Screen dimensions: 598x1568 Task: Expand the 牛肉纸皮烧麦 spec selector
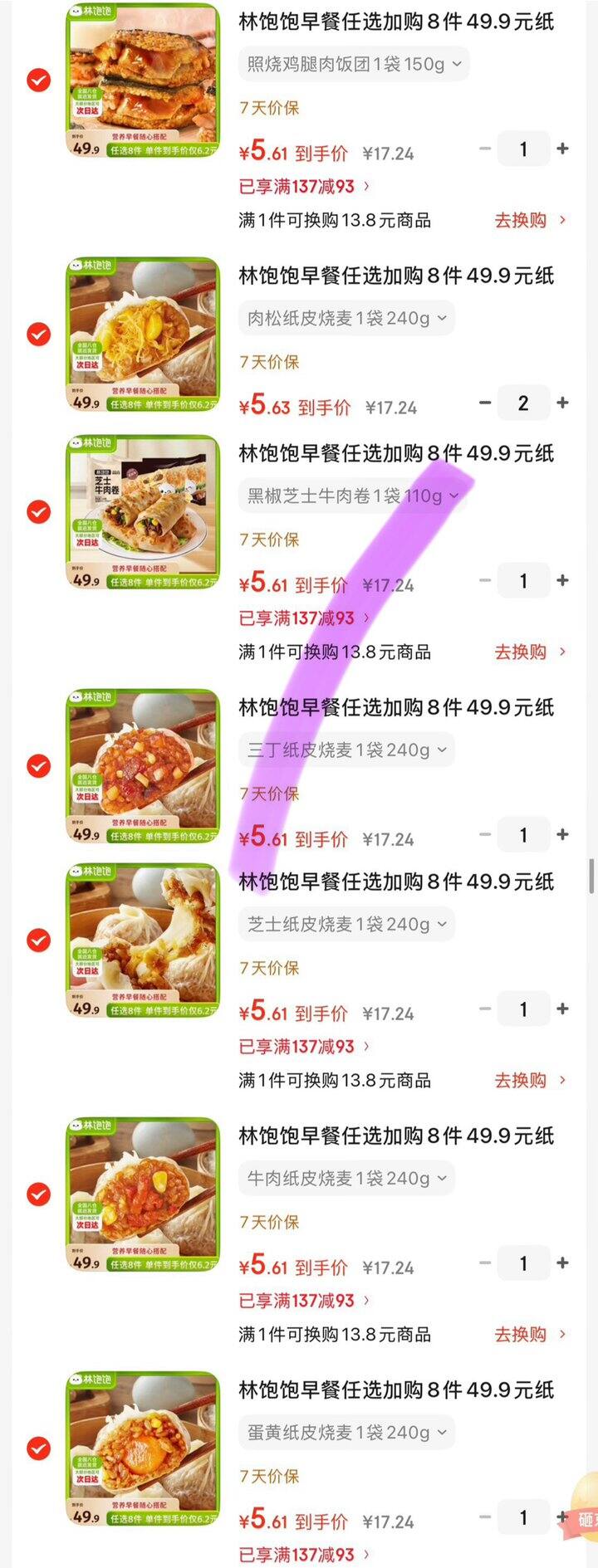pyautogui.click(x=346, y=1178)
